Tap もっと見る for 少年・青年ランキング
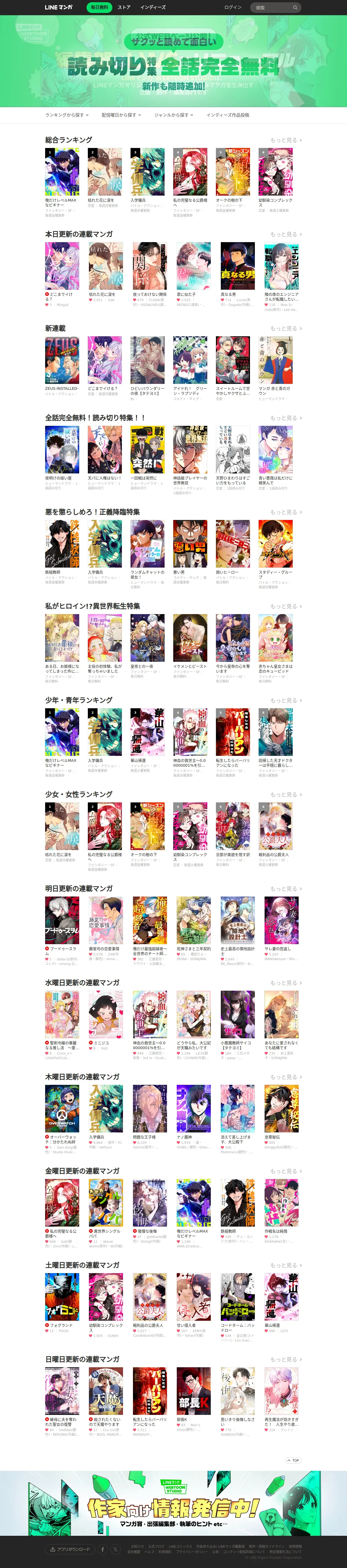 286,700
